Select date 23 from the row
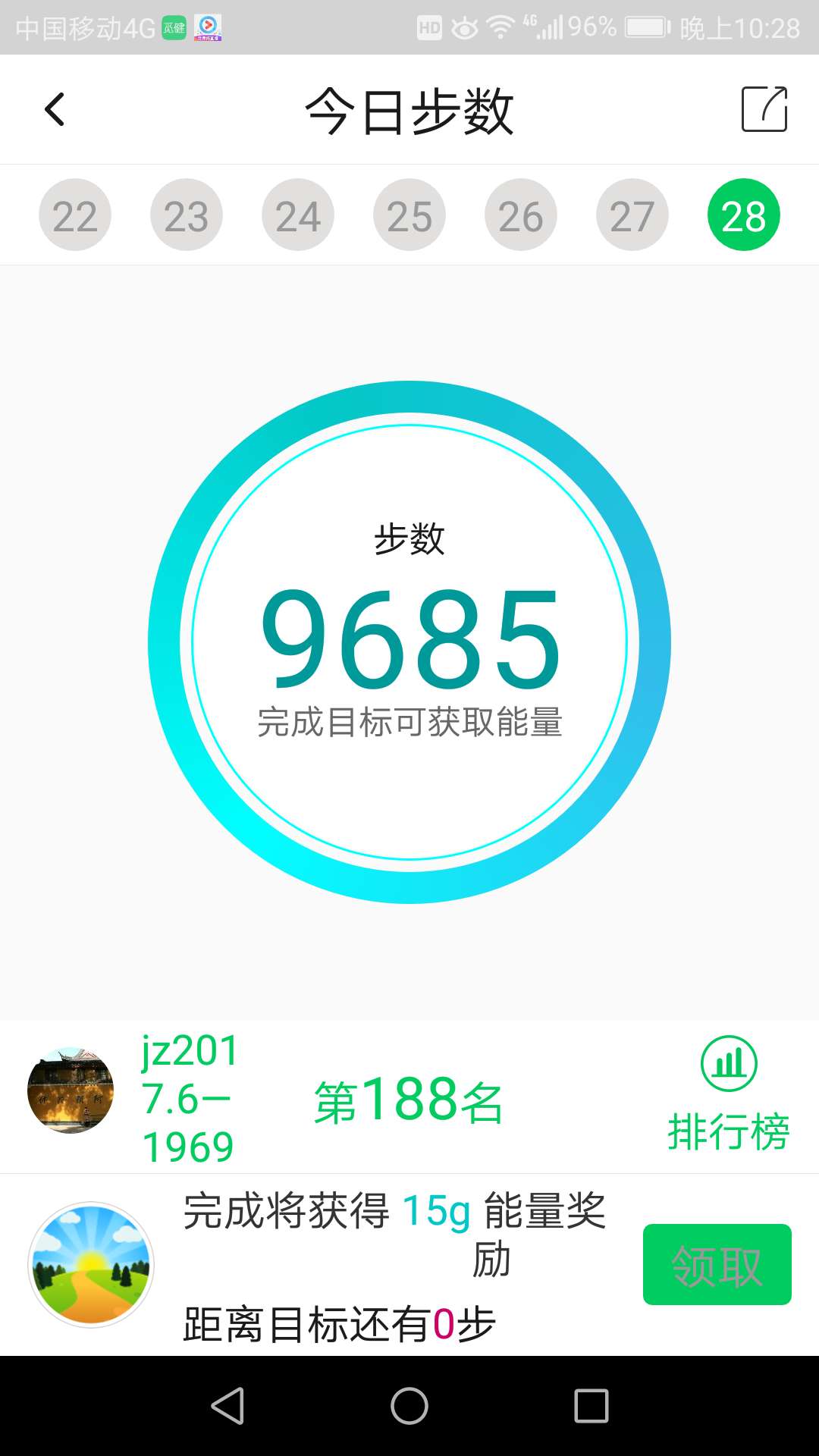Viewport: 819px width, 1456px height. 186,214
